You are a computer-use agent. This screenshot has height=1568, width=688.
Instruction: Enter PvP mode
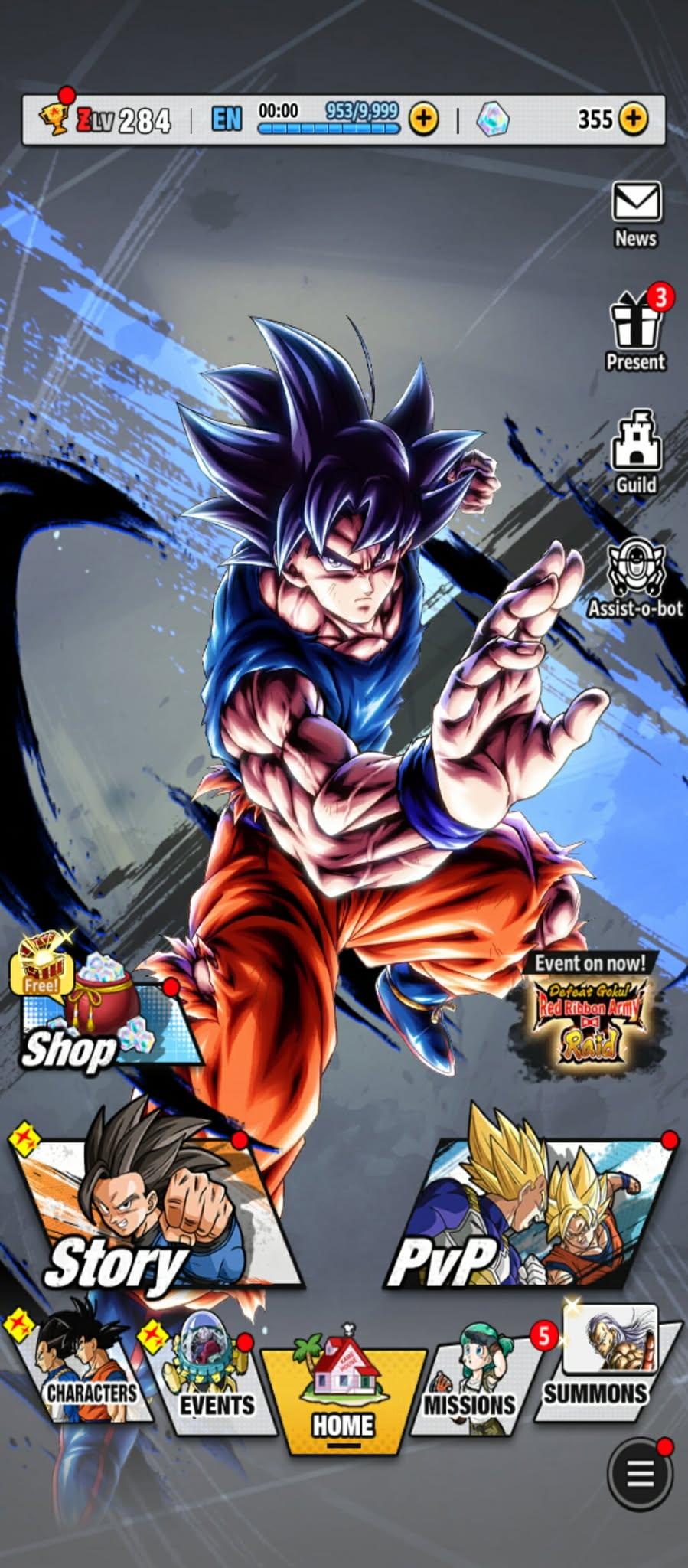[528, 1217]
